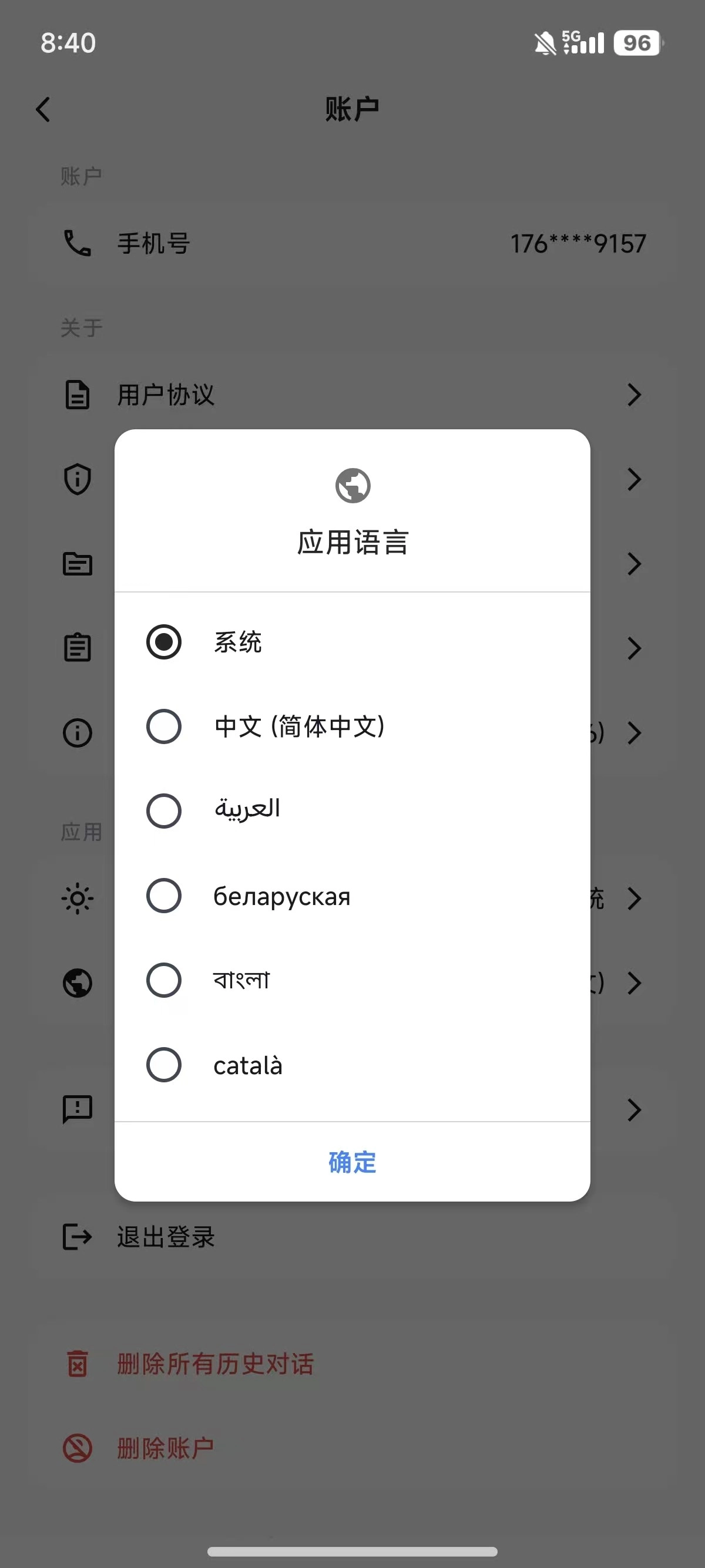Confirm with the 确定 button

(x=352, y=1162)
